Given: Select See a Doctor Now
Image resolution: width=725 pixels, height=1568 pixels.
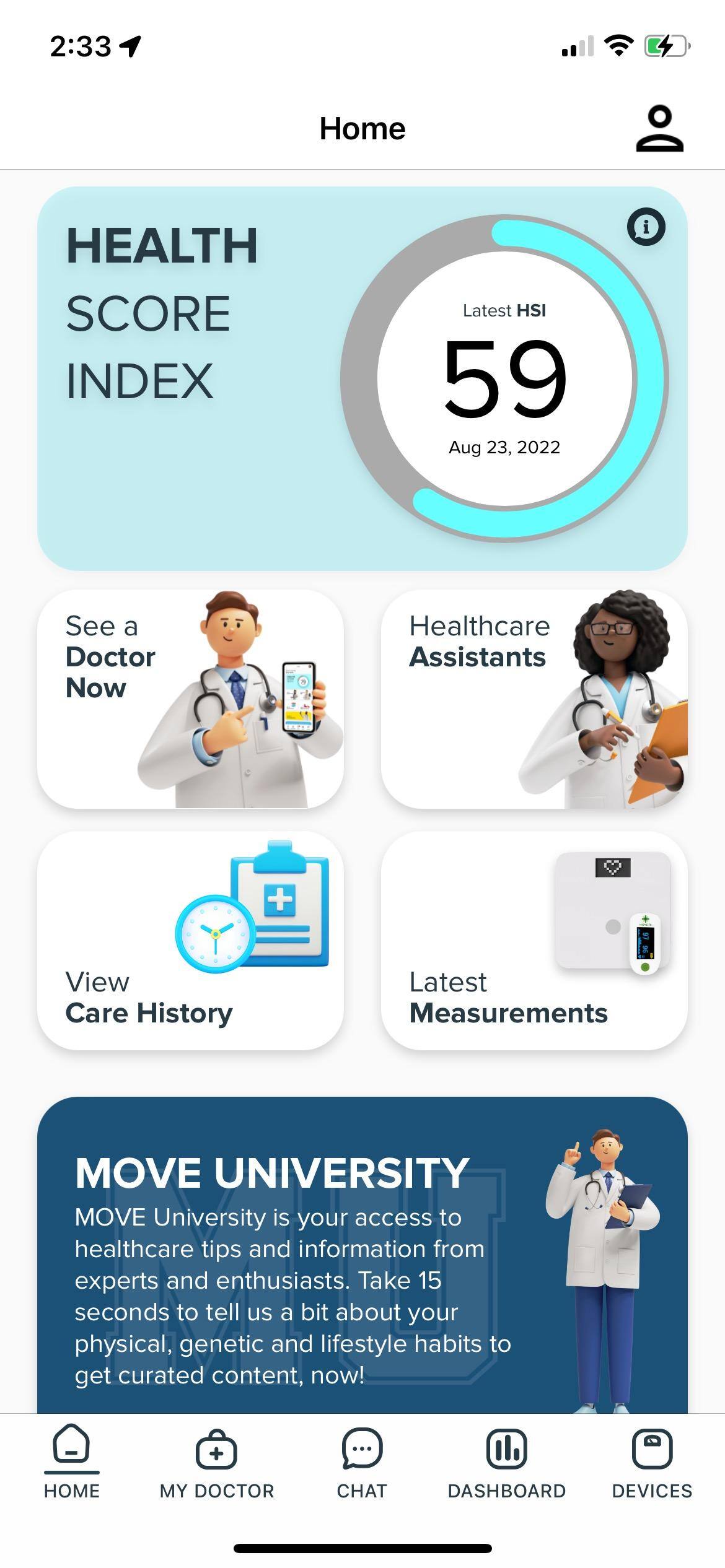Looking at the screenshot, I should [x=190, y=699].
